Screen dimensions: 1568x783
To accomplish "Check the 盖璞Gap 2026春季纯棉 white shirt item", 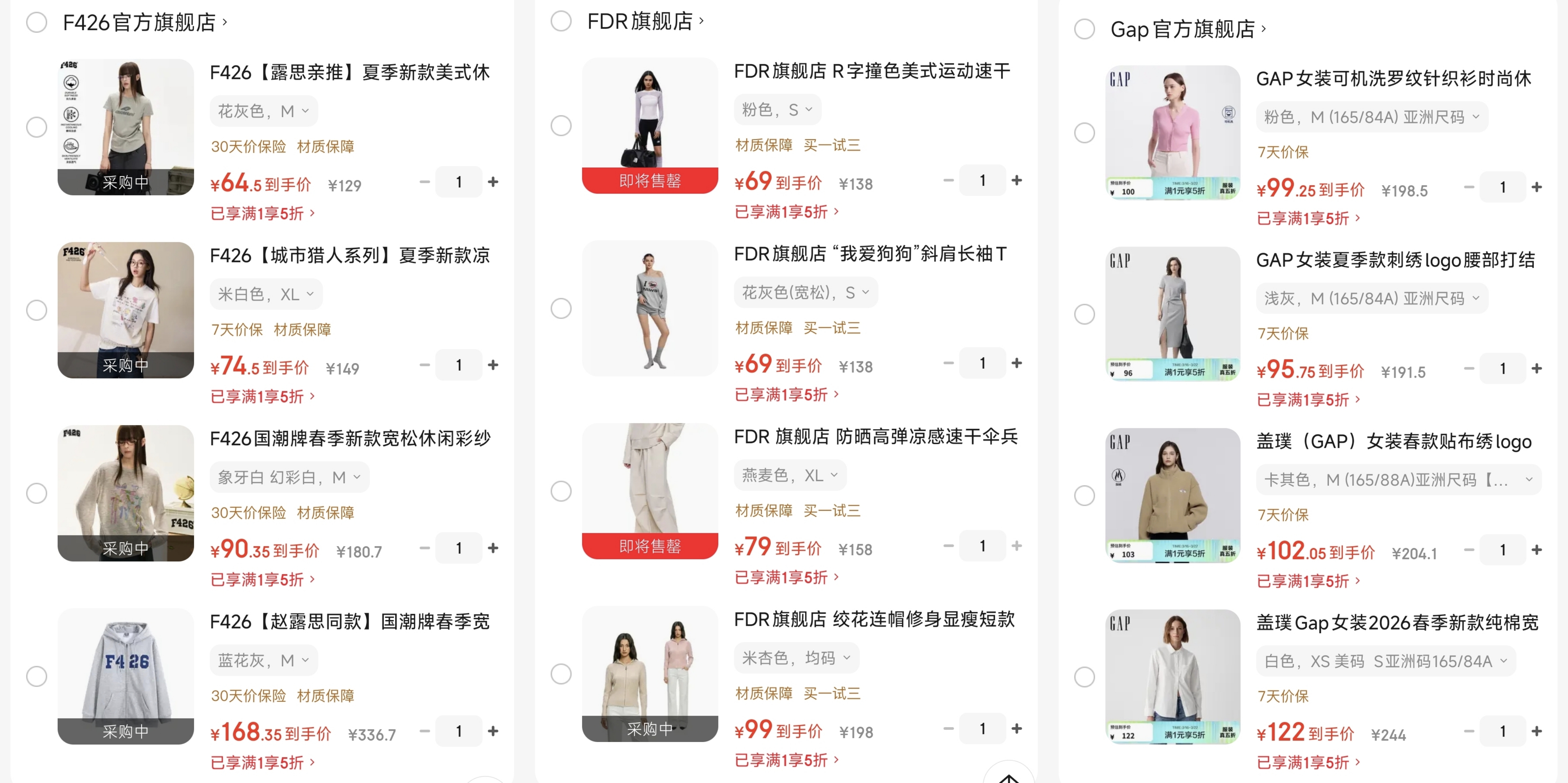I will click(x=1084, y=676).
